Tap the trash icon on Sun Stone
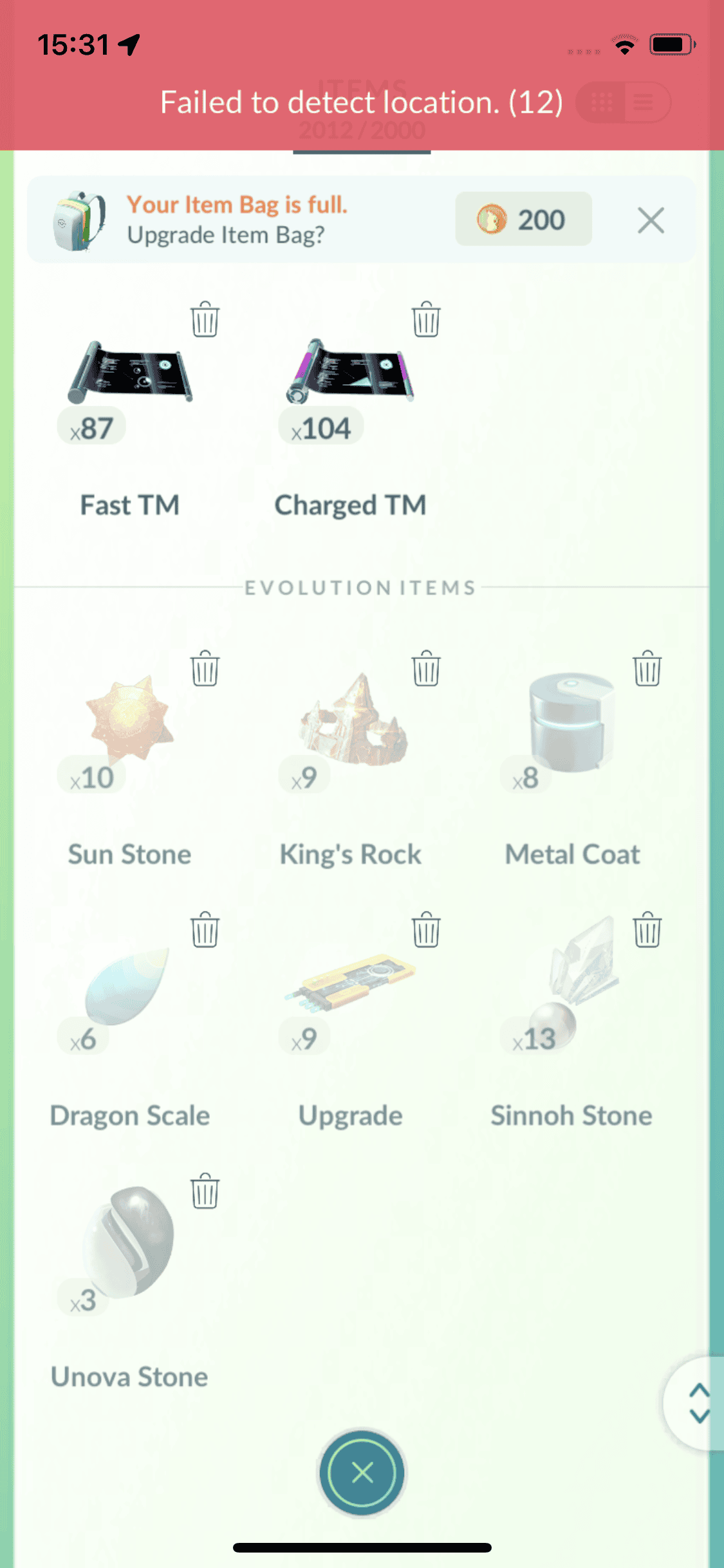The image size is (724, 1568). coord(205,669)
